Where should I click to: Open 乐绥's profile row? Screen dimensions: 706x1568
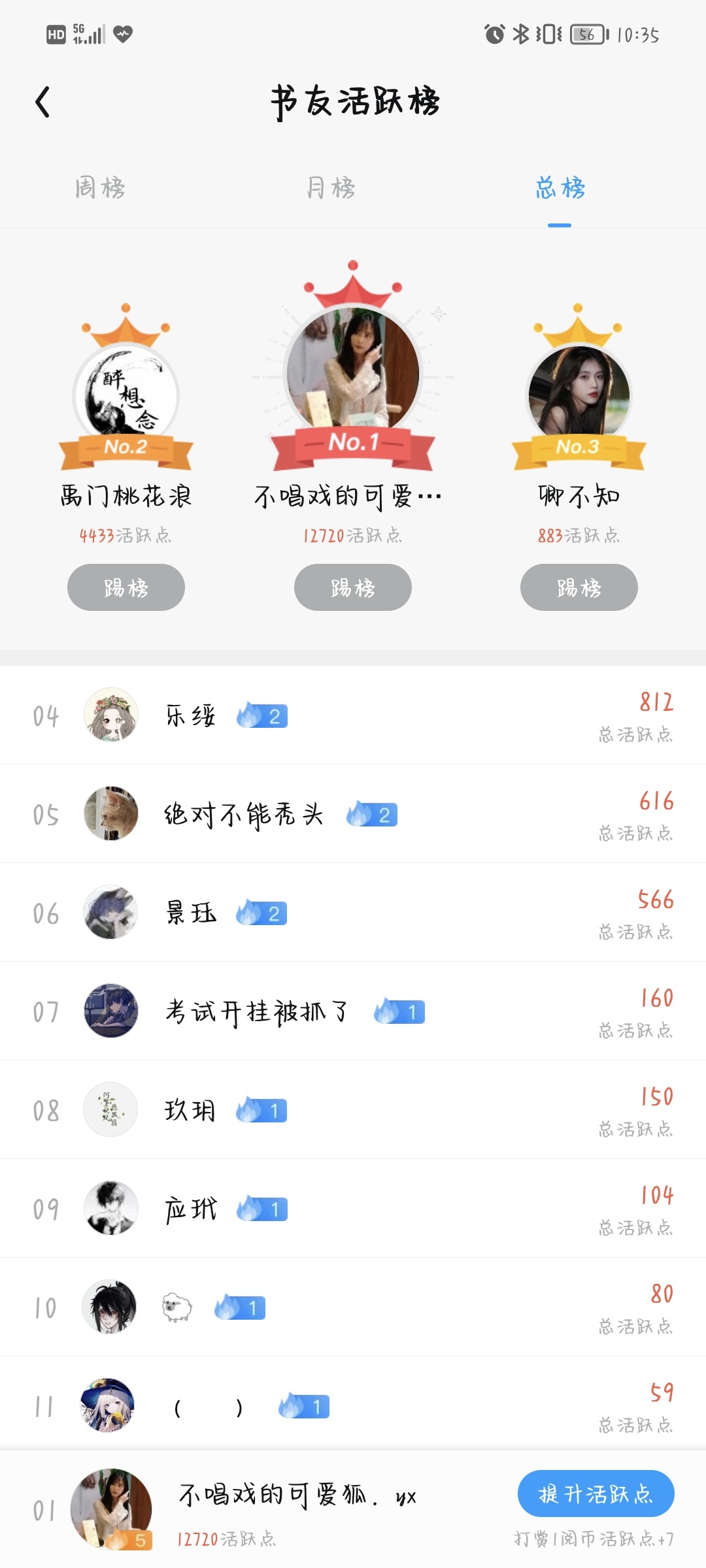coord(353,716)
